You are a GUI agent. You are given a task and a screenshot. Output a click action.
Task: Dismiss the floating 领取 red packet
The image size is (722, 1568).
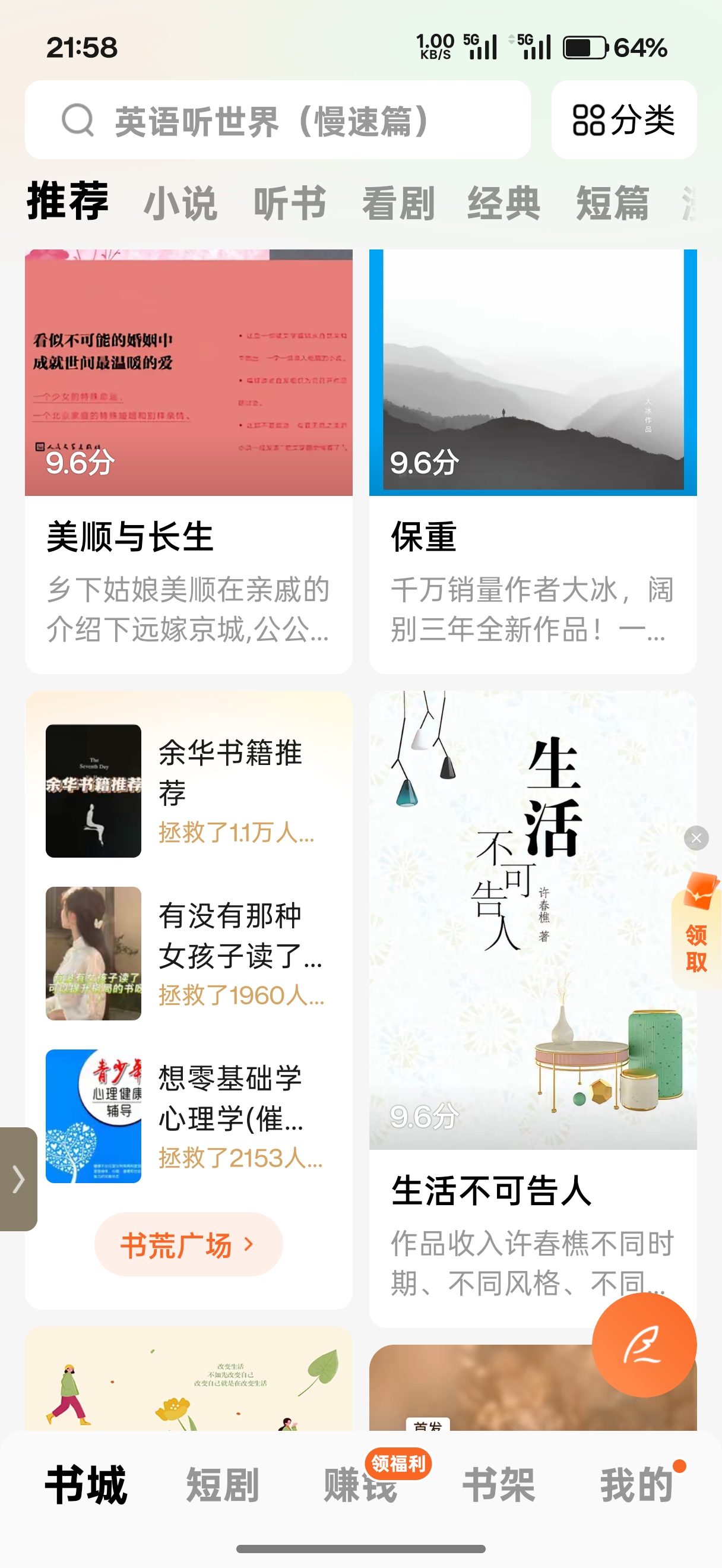tap(696, 838)
